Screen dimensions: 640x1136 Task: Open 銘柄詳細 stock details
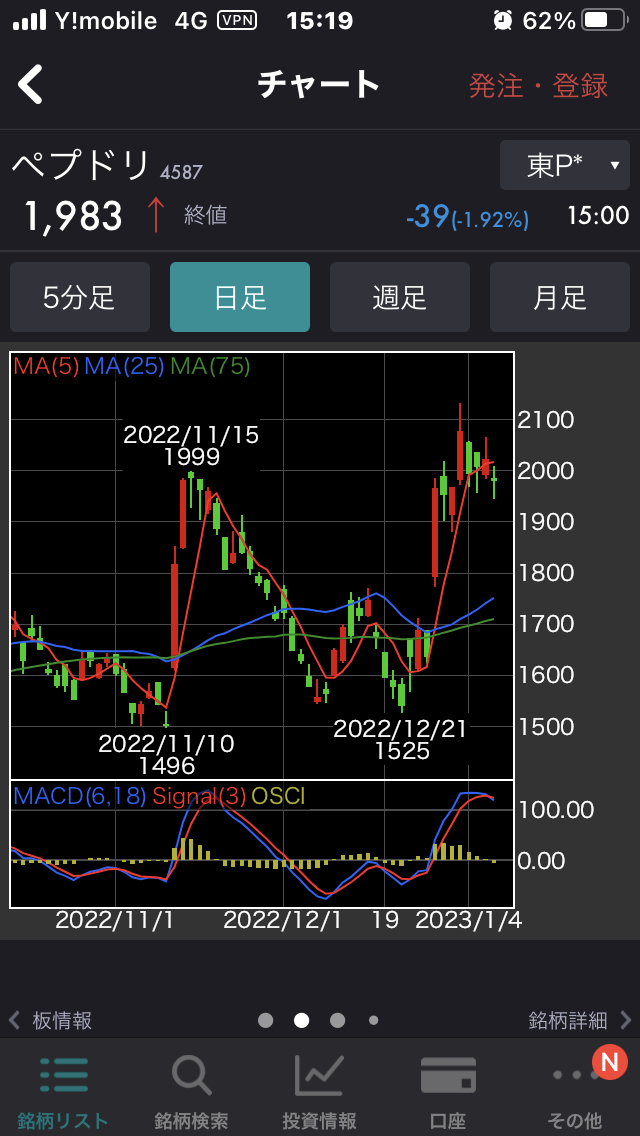click(x=578, y=1020)
